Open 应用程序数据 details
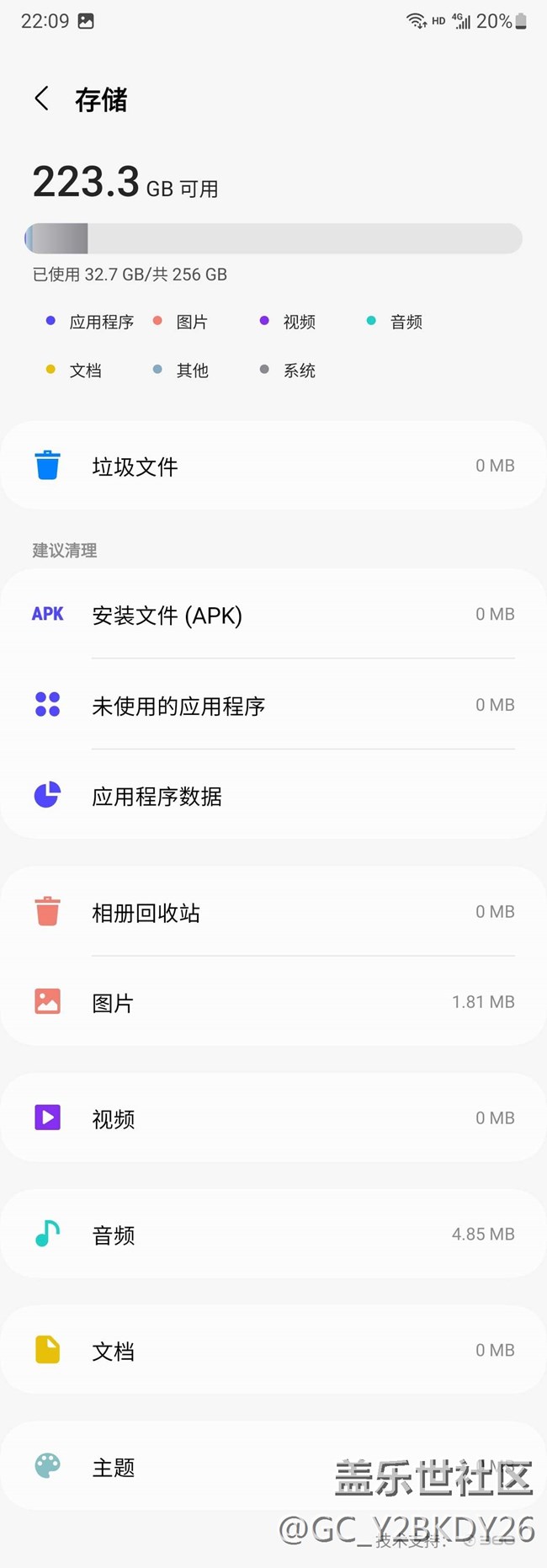Image resolution: width=547 pixels, height=1568 pixels. click(273, 795)
